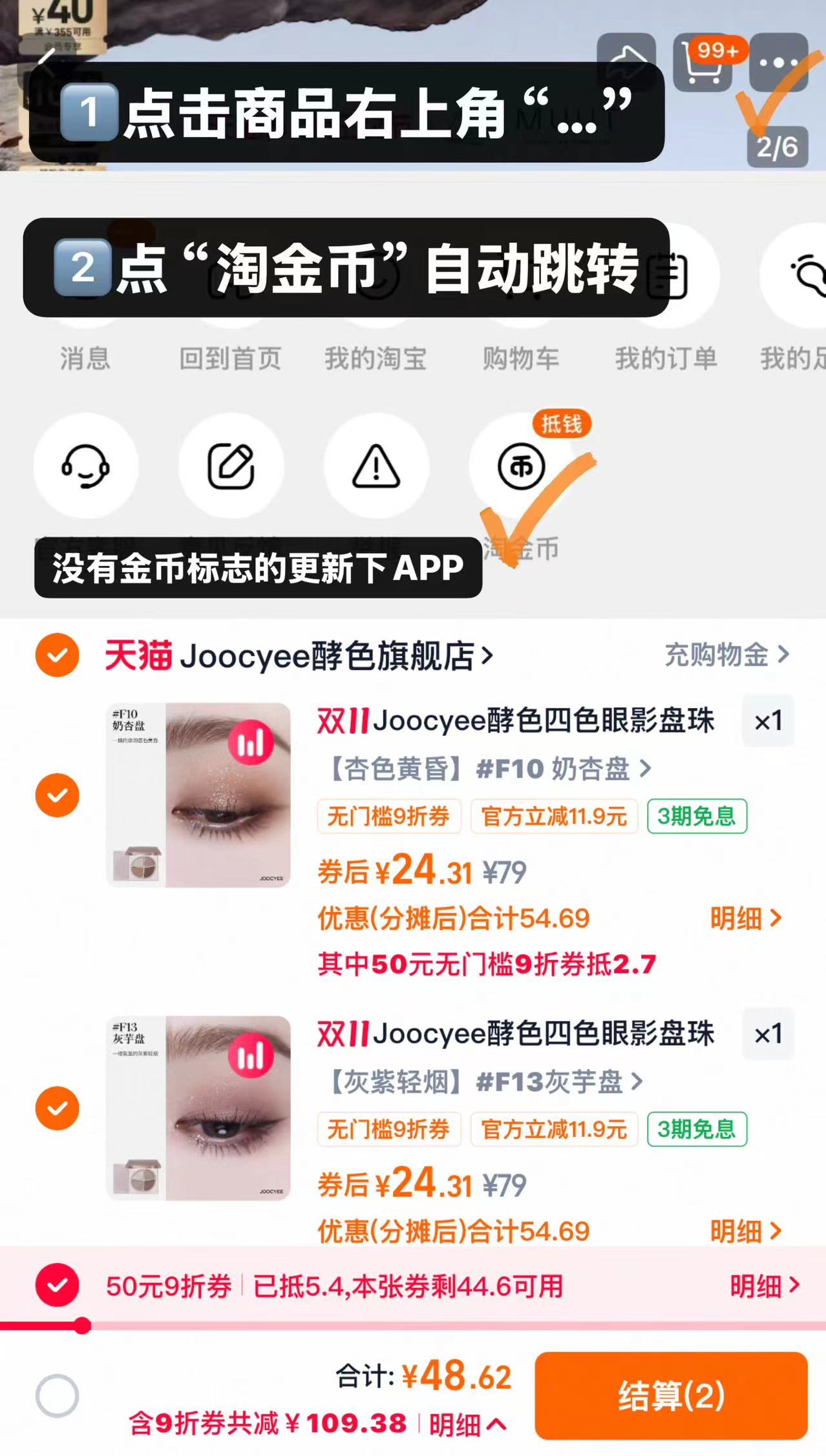
Task: Click the 淘金币 coin icon marked 抵钱
Action: point(521,466)
